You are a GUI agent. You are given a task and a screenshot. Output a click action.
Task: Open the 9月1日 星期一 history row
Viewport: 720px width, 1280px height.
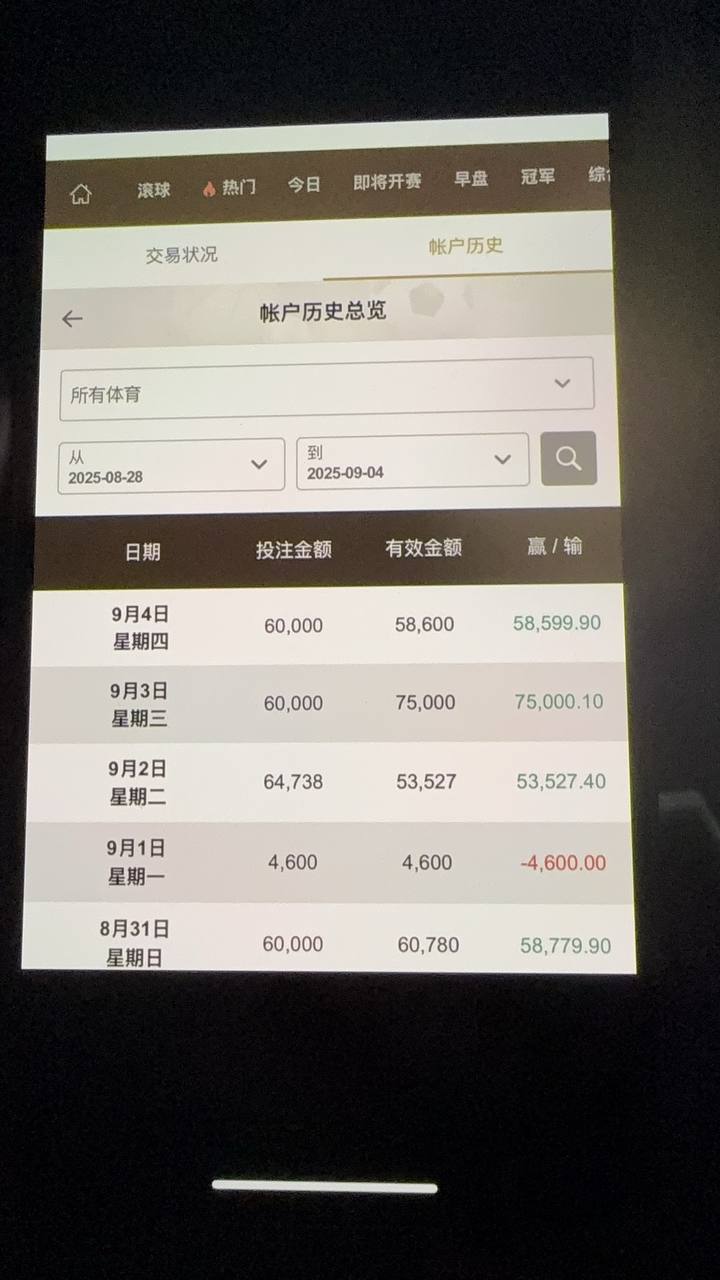(x=328, y=862)
